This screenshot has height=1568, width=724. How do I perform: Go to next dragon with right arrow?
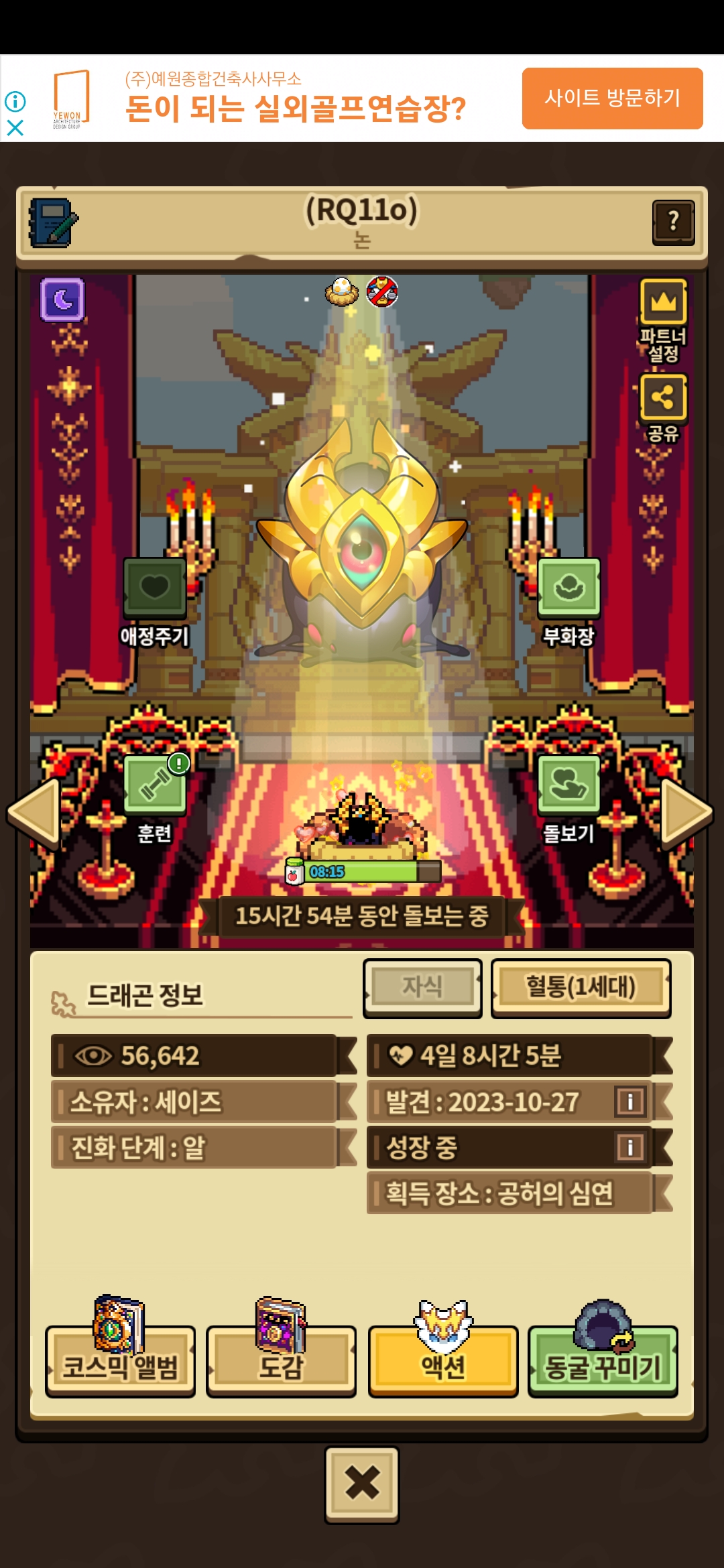(x=686, y=812)
